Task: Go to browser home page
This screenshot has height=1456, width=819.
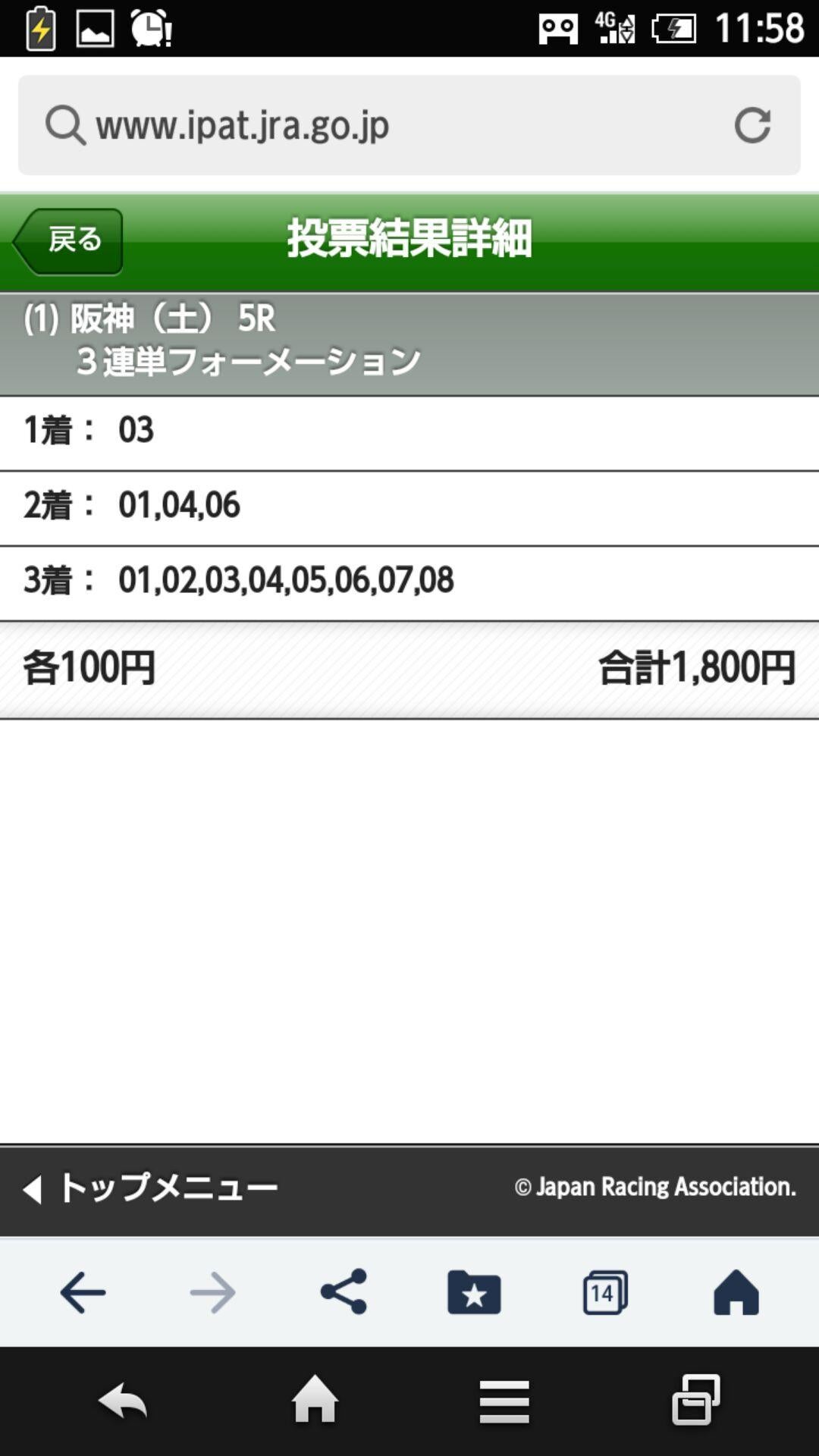Action: click(x=736, y=1291)
